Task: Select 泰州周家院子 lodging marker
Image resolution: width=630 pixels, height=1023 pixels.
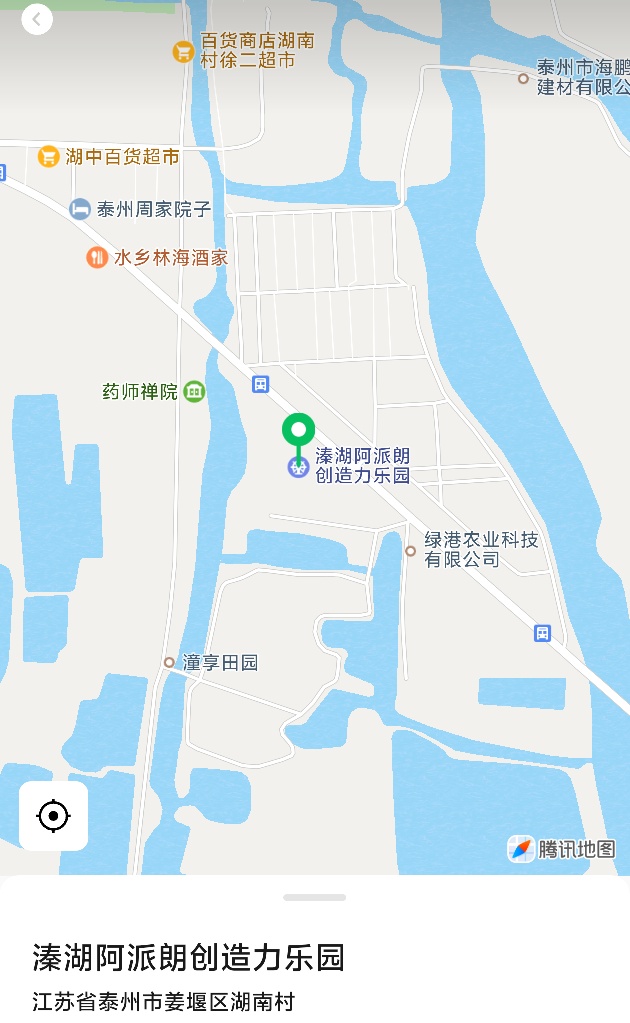Action: point(80,209)
